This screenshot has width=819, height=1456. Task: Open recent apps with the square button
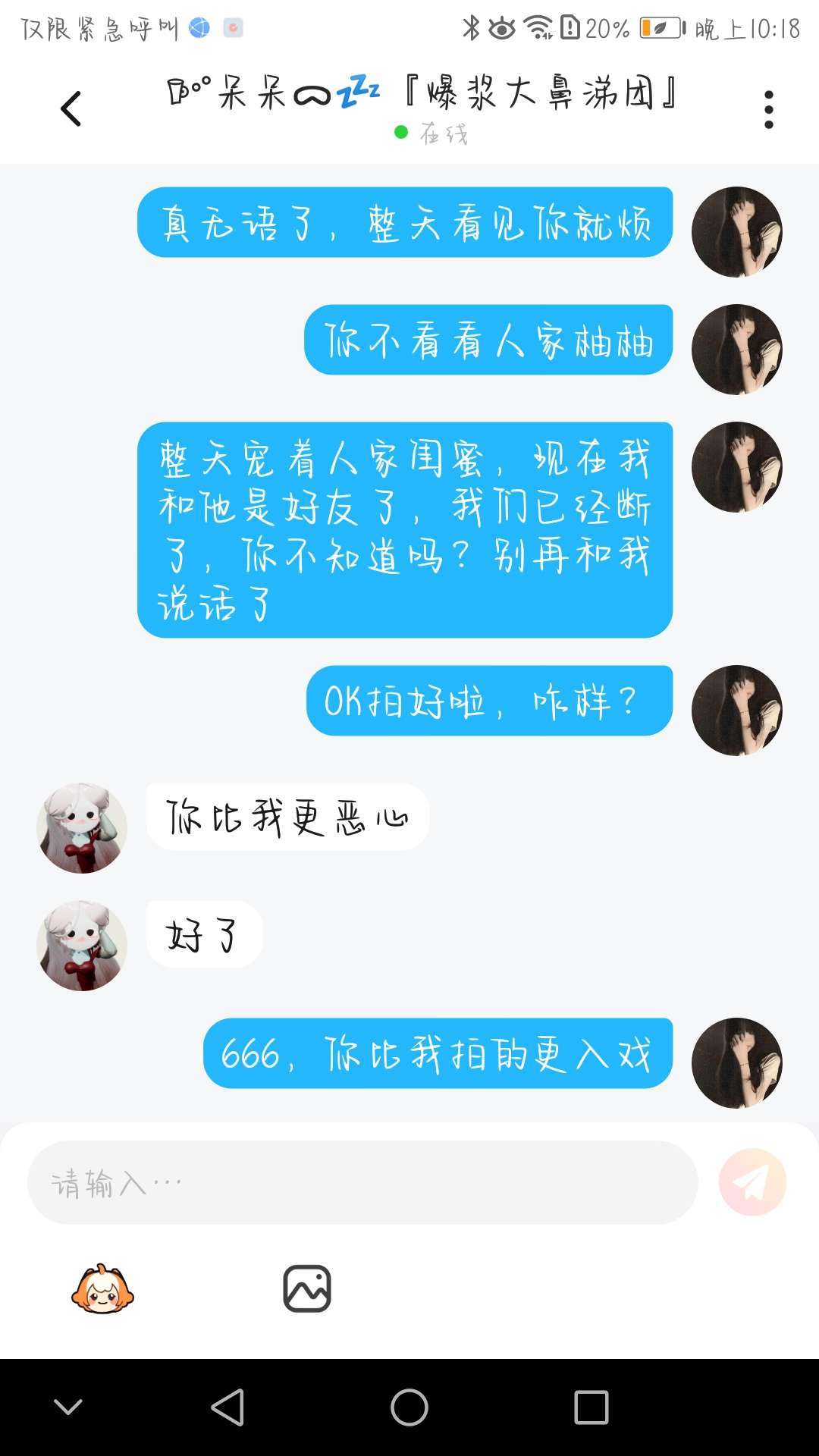click(591, 1407)
